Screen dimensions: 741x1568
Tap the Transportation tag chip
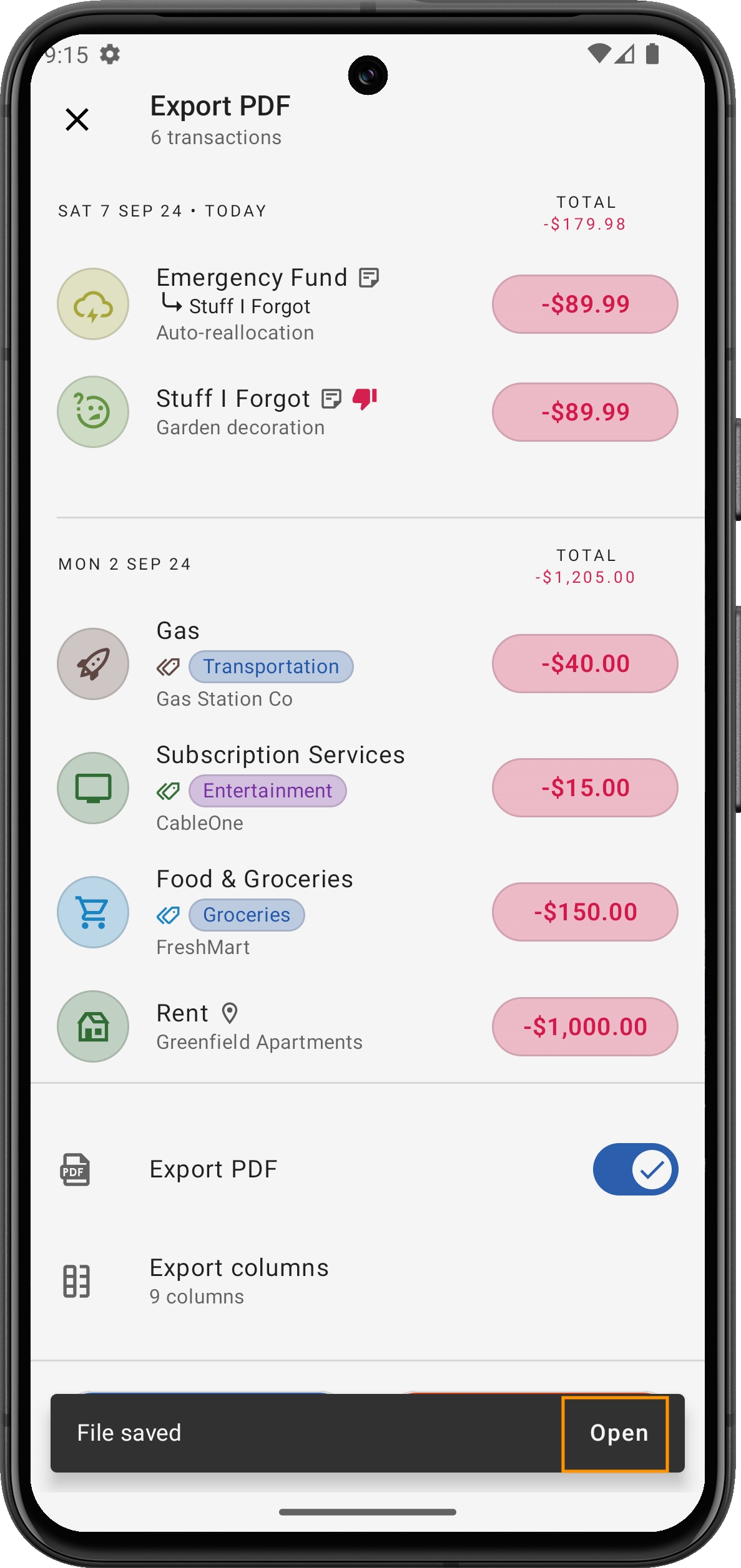271,666
